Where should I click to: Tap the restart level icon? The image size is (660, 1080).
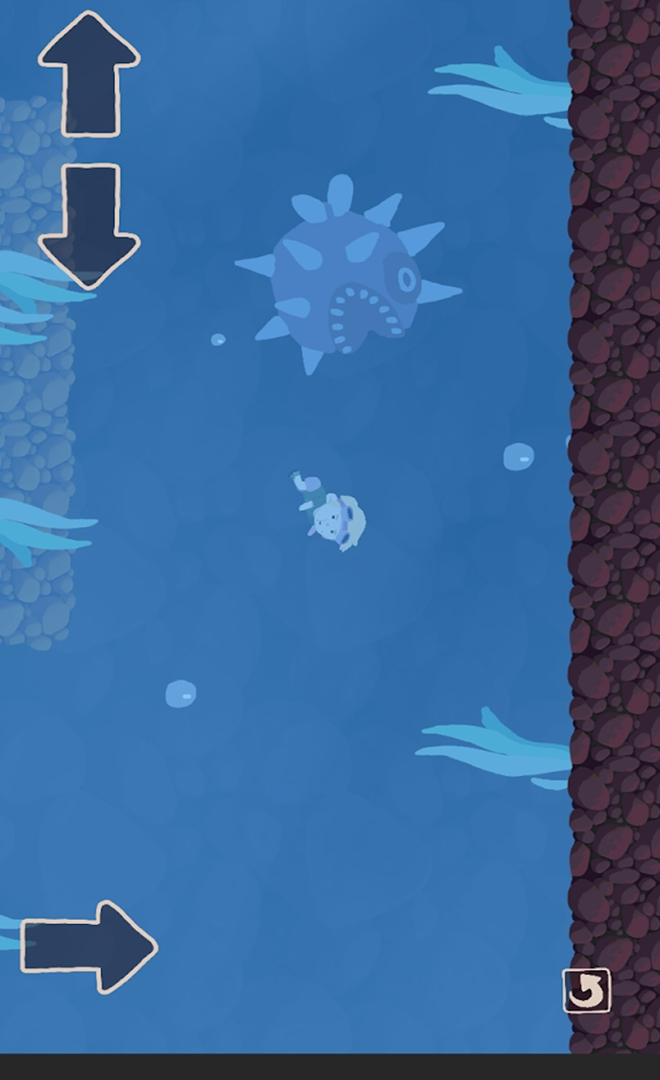586,991
